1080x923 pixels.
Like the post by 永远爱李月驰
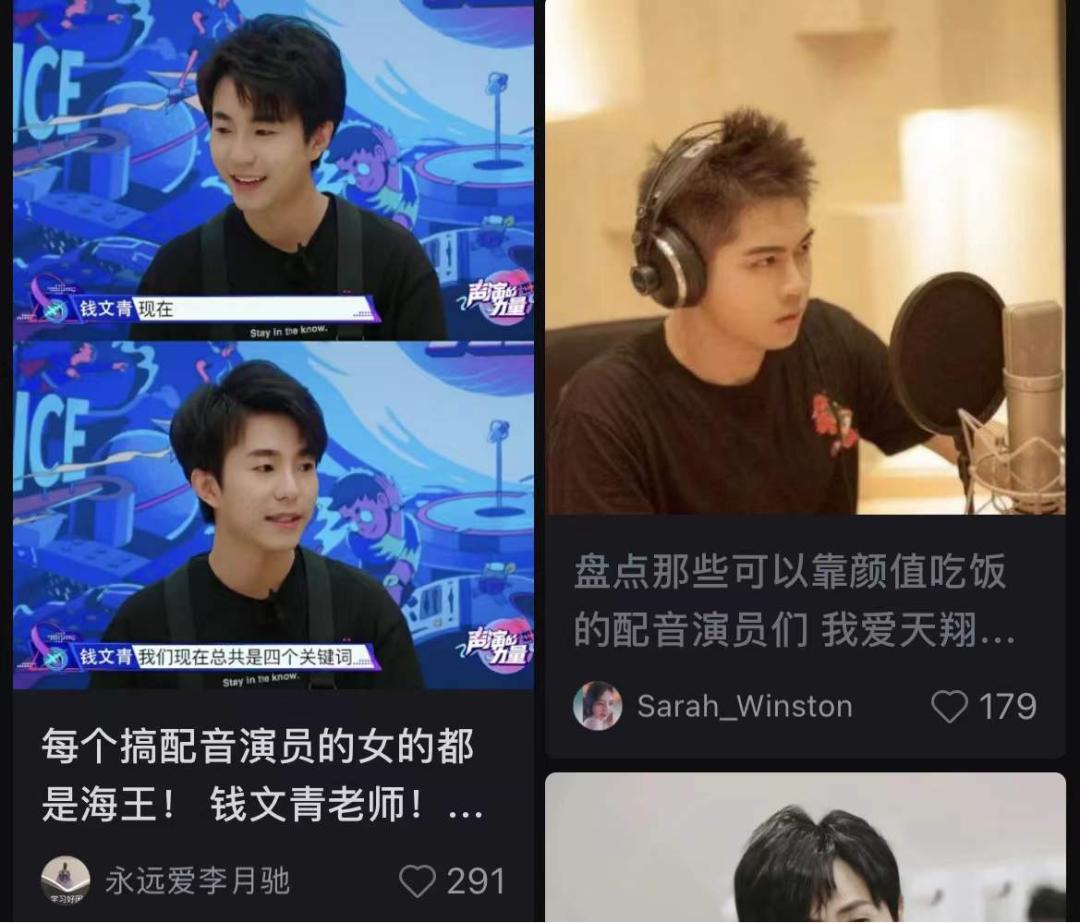click(418, 881)
